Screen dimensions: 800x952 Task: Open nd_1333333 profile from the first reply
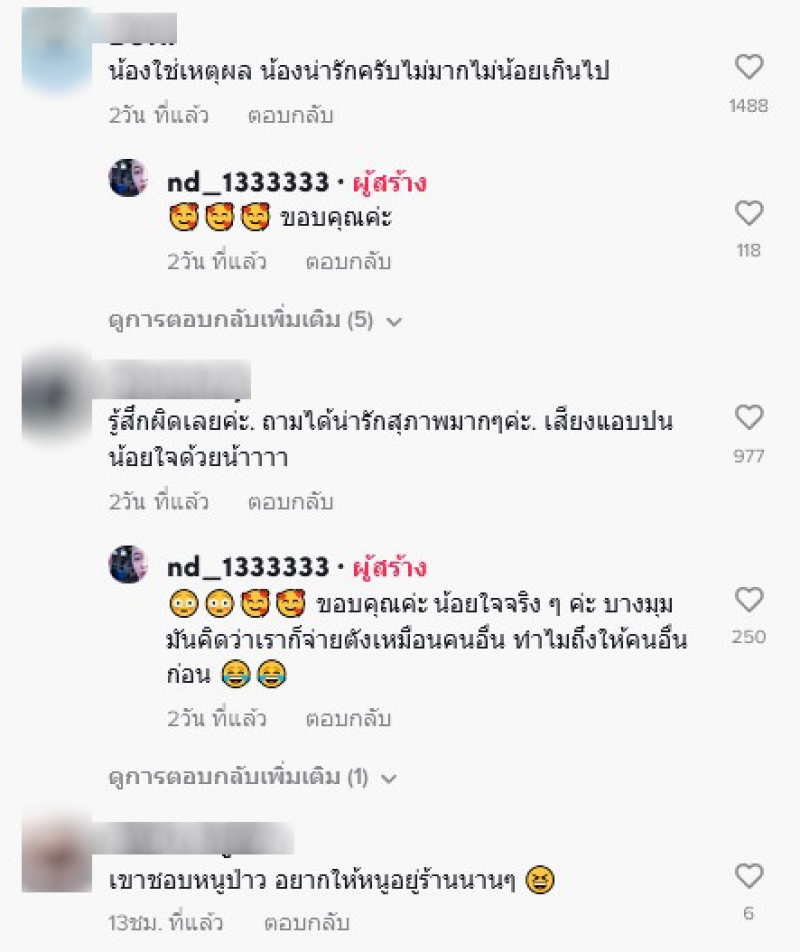pyautogui.click(x=248, y=182)
